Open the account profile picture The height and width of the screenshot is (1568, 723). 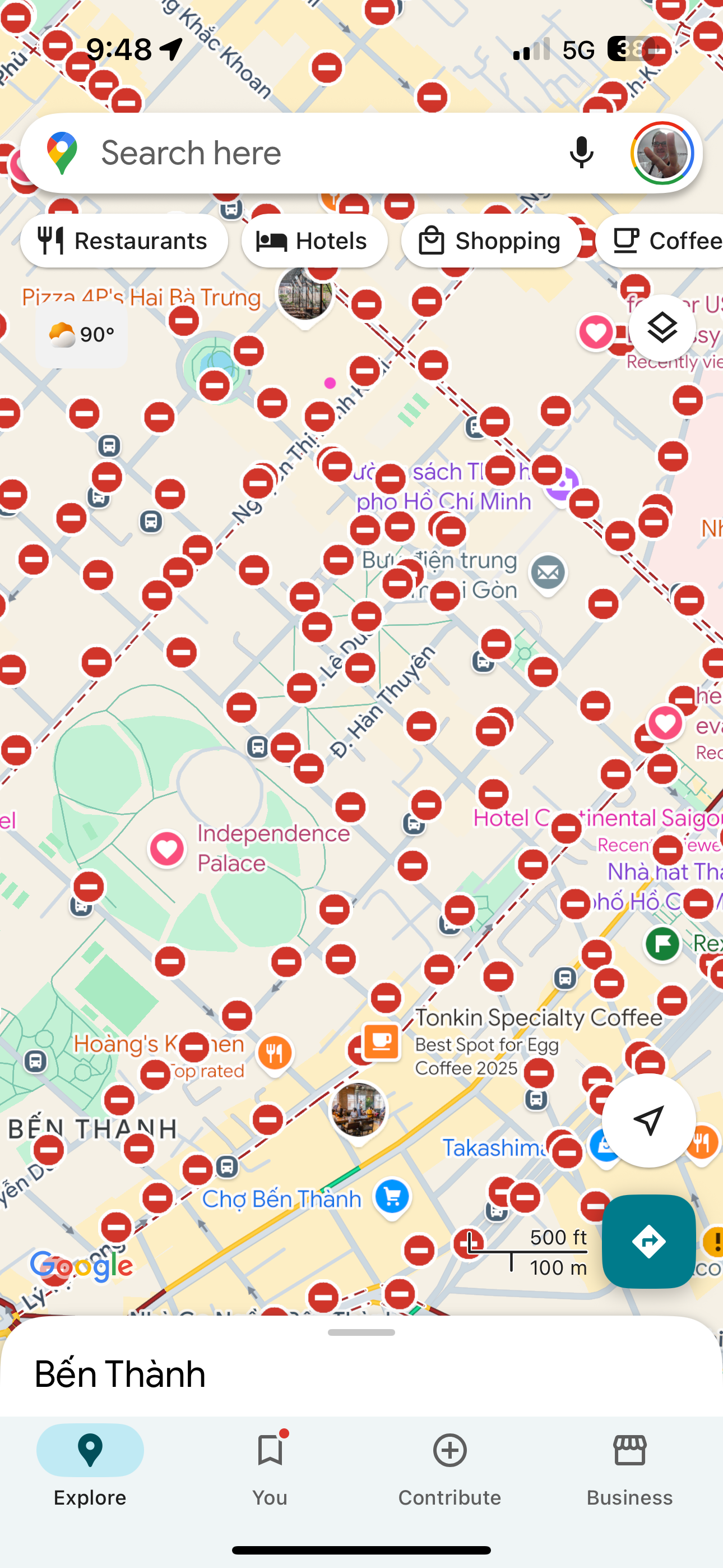click(662, 153)
